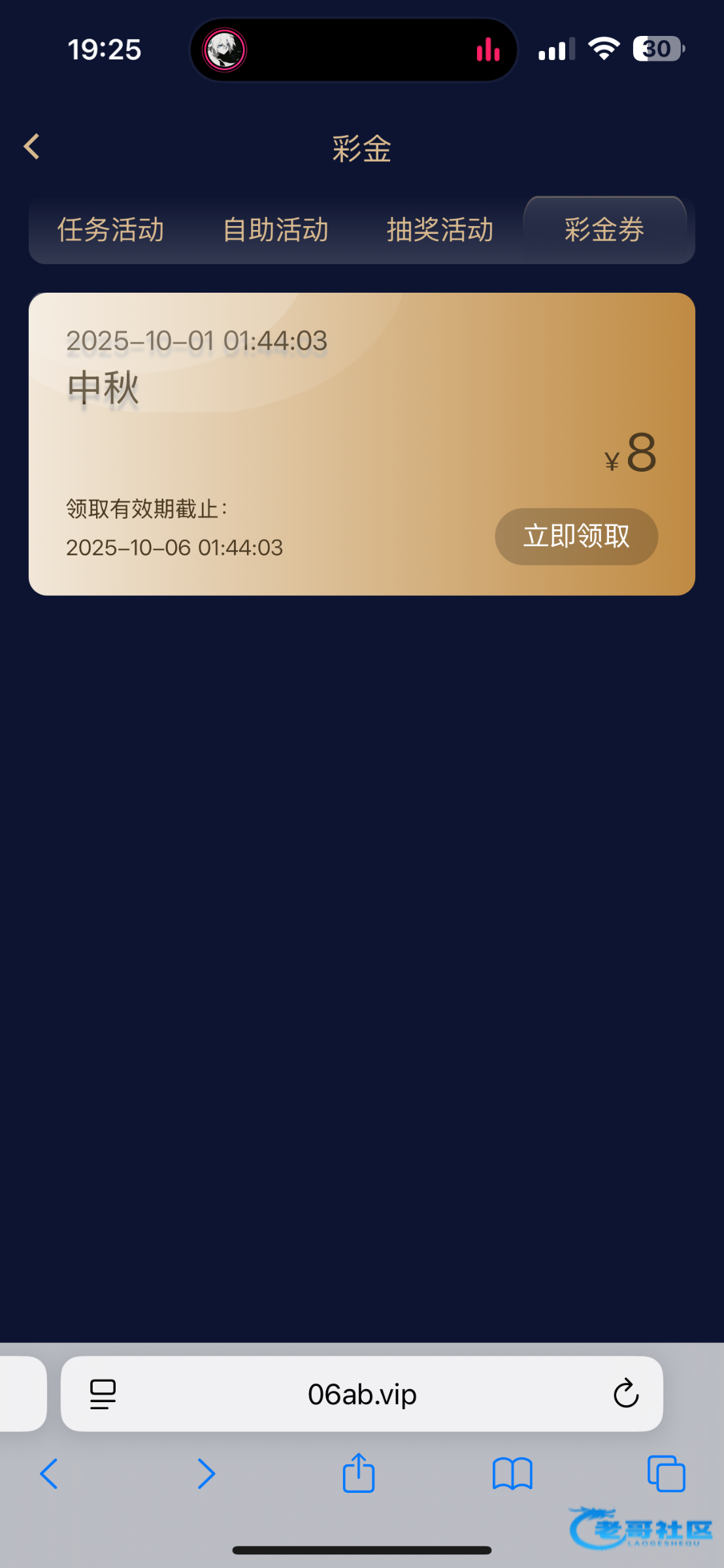The width and height of the screenshot is (724, 1568).
Task: Switch to the 任务活动 tab
Action: [110, 230]
